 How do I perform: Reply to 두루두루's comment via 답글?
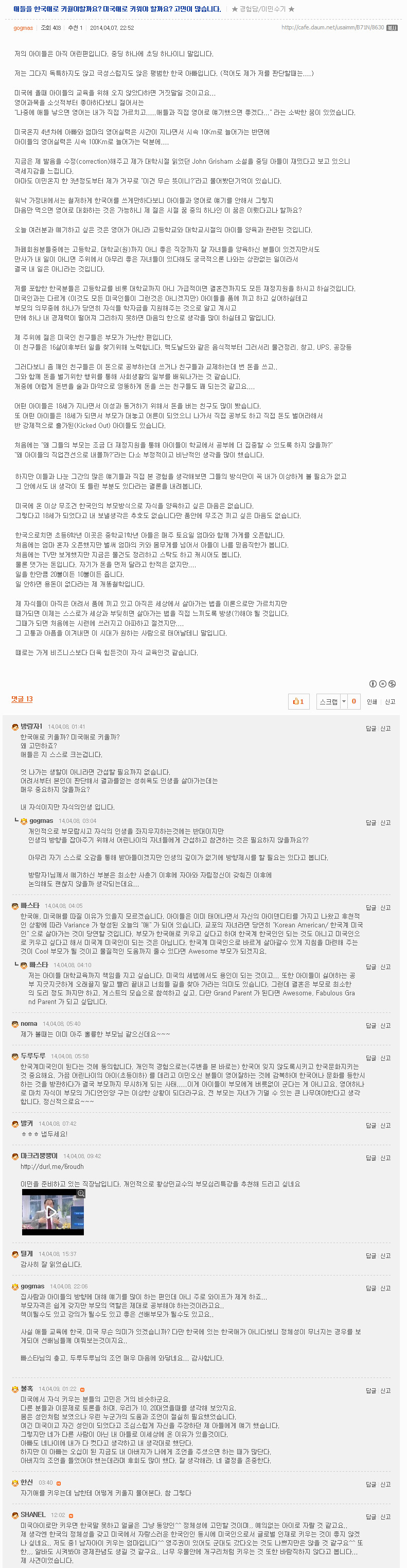pos(370,1058)
